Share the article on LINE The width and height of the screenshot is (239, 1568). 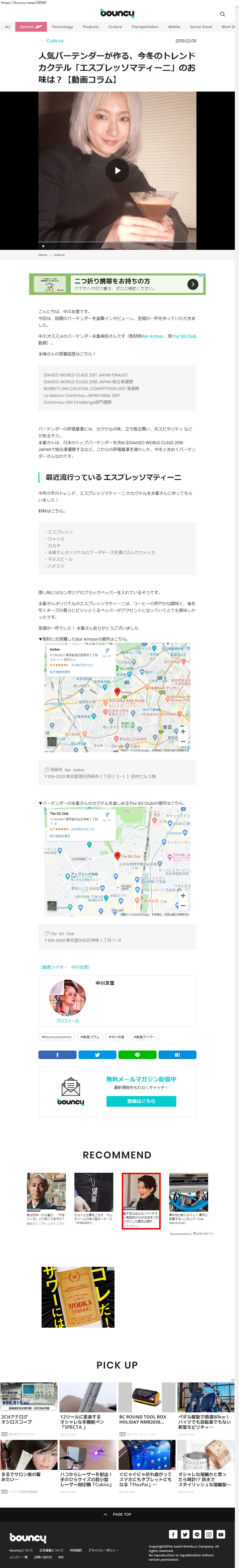click(137, 1055)
